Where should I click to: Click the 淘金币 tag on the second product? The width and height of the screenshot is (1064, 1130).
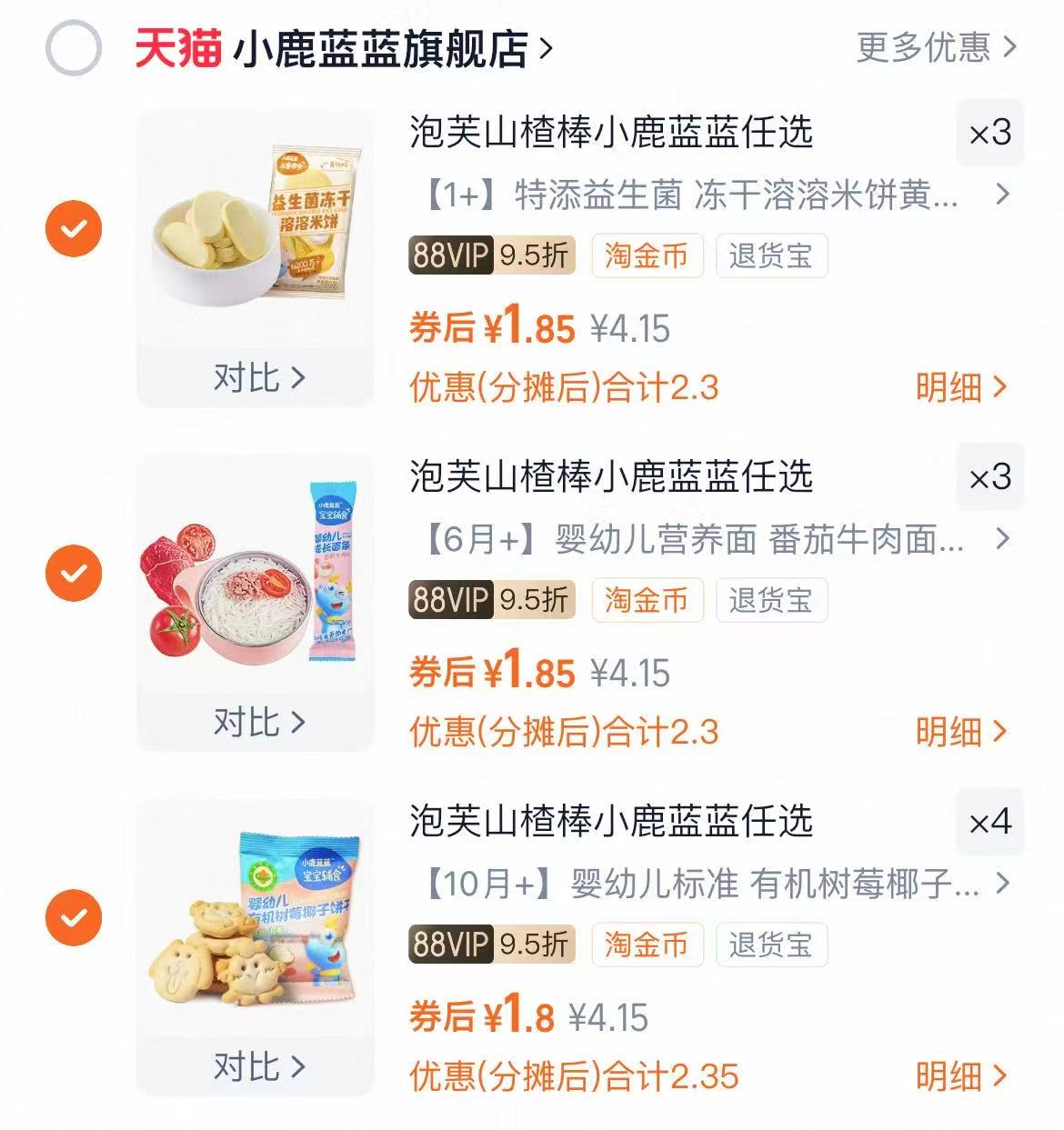click(x=647, y=600)
